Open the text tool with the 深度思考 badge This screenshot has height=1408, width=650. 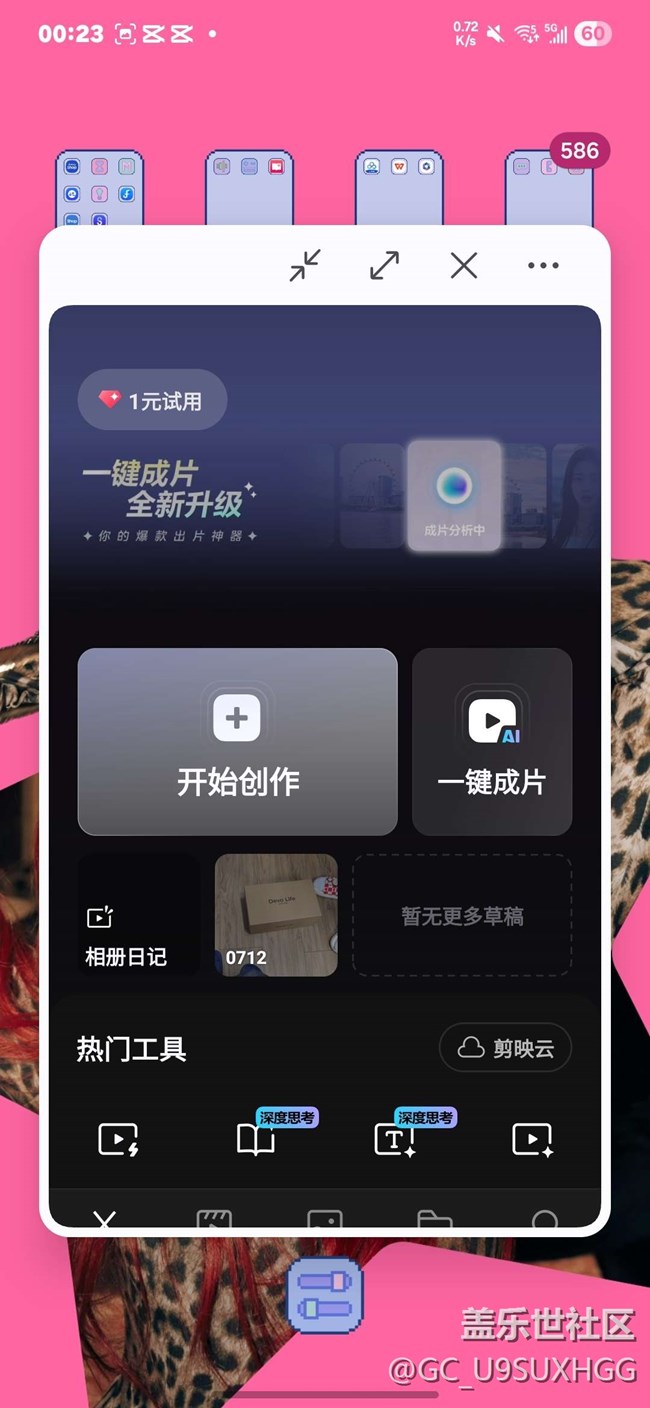click(394, 1139)
